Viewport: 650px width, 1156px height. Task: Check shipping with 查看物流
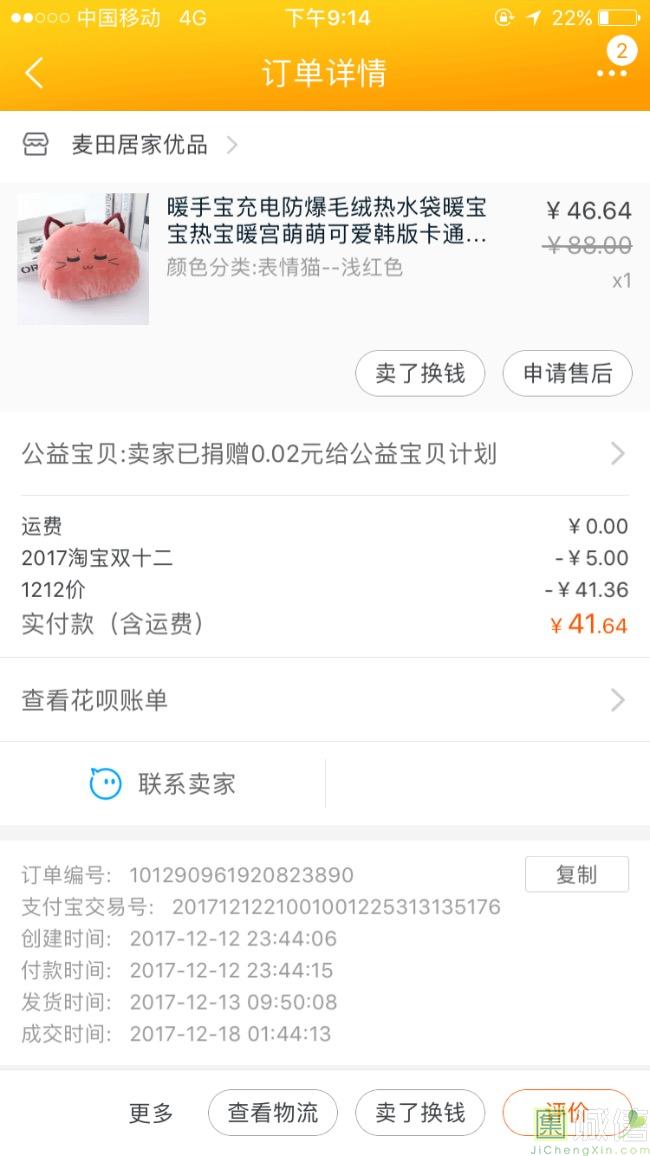tap(272, 1113)
